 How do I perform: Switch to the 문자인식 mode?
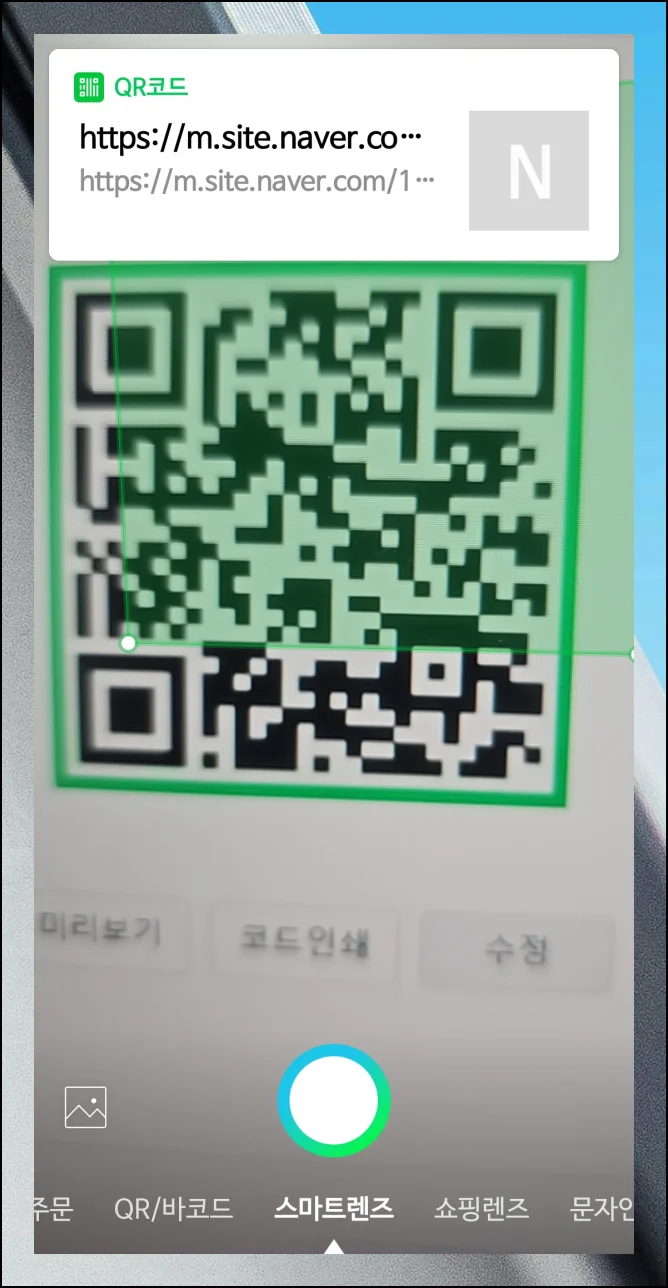coord(602,1208)
